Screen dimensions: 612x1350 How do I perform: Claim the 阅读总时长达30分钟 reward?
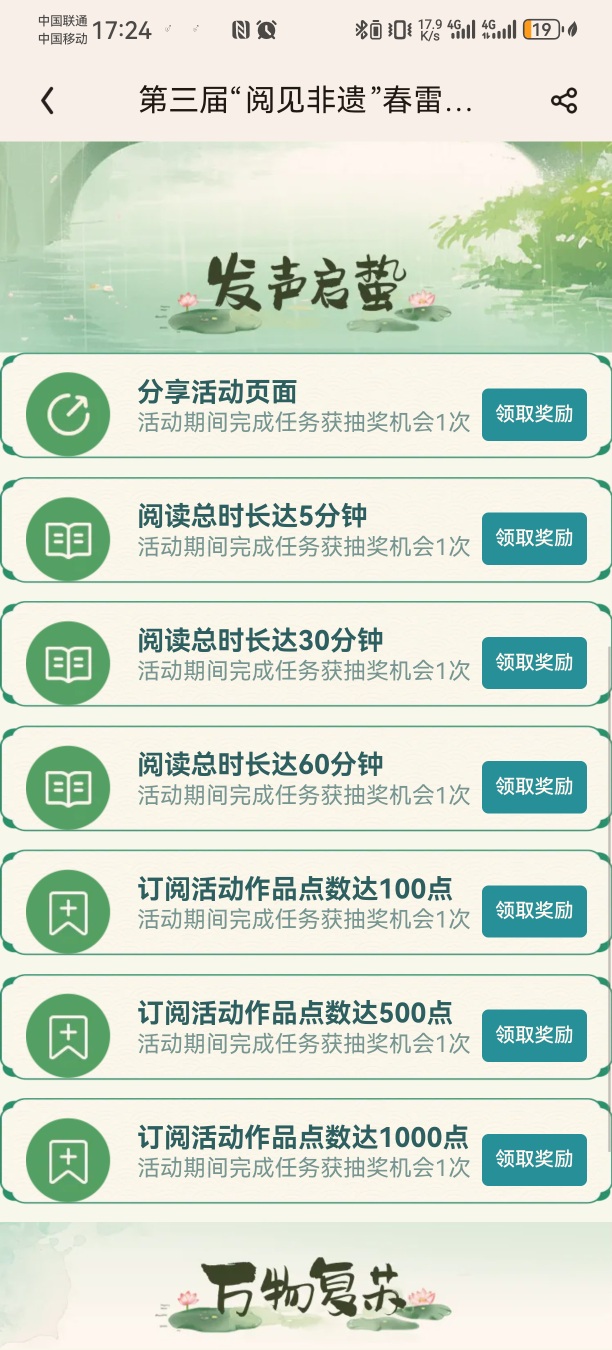pyautogui.click(x=534, y=662)
